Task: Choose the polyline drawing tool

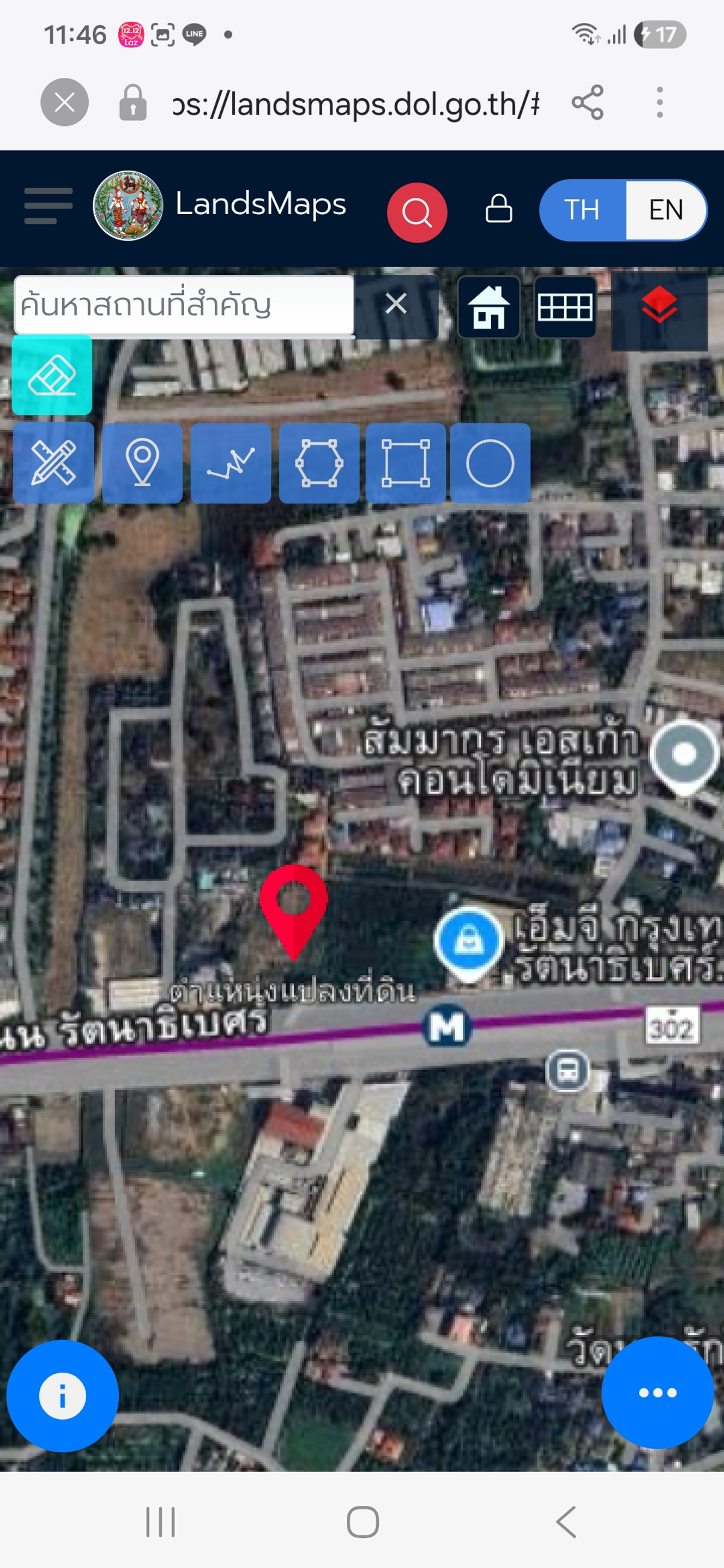Action: point(231,463)
